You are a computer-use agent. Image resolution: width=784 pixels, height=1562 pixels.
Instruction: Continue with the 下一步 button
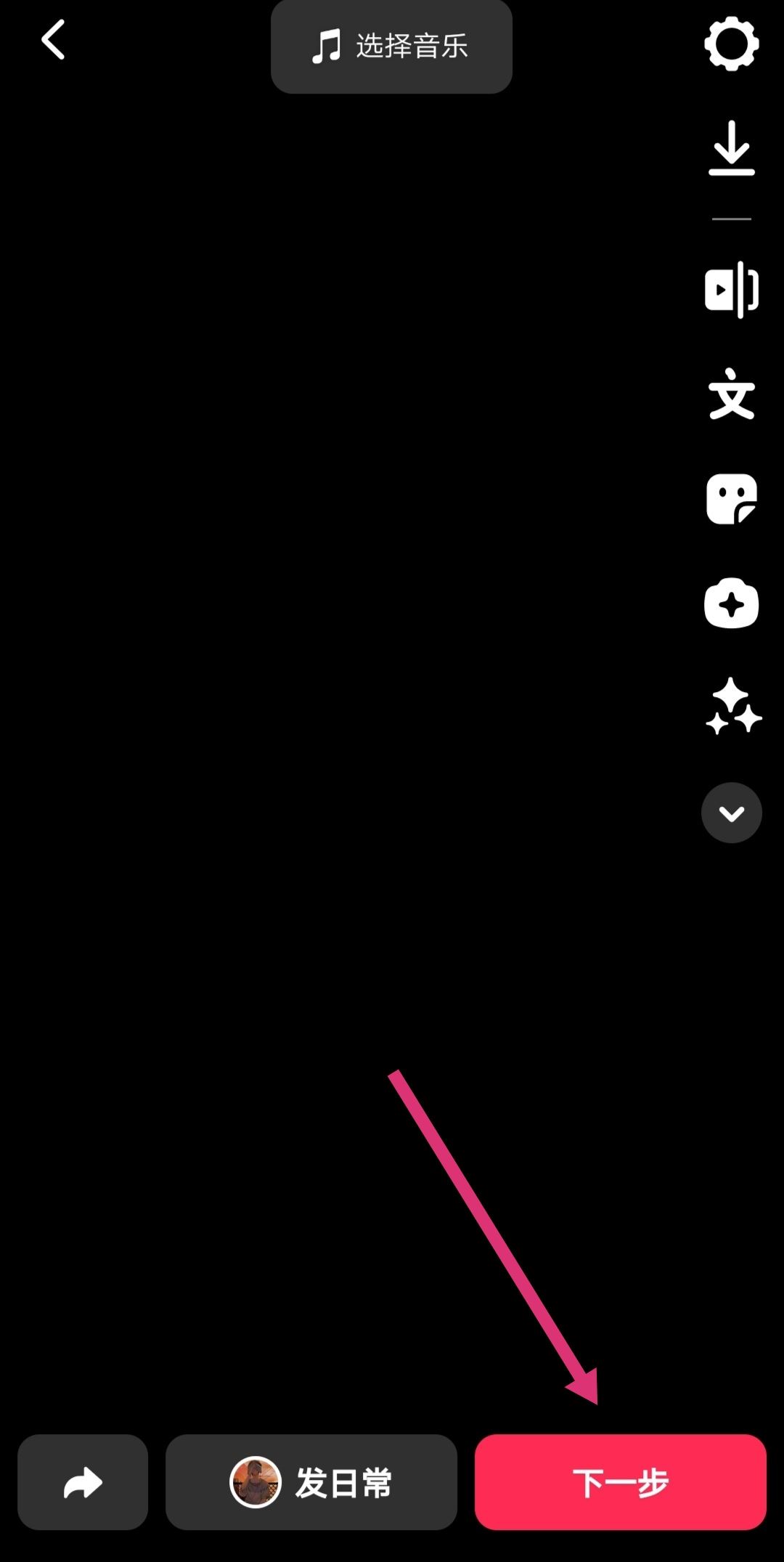620,1482
